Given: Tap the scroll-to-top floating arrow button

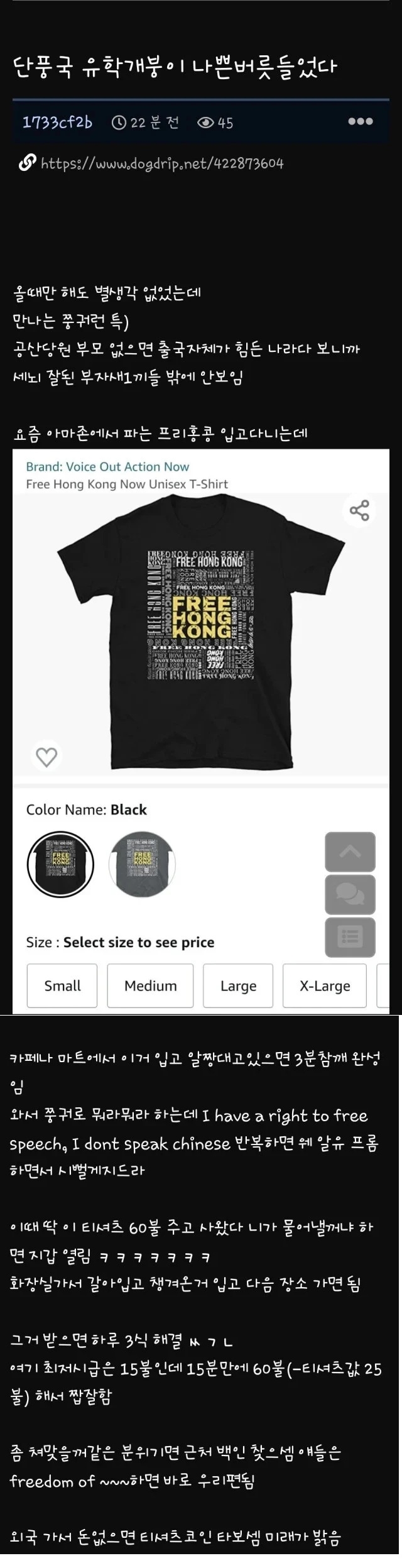Looking at the screenshot, I should pyautogui.click(x=350, y=852).
